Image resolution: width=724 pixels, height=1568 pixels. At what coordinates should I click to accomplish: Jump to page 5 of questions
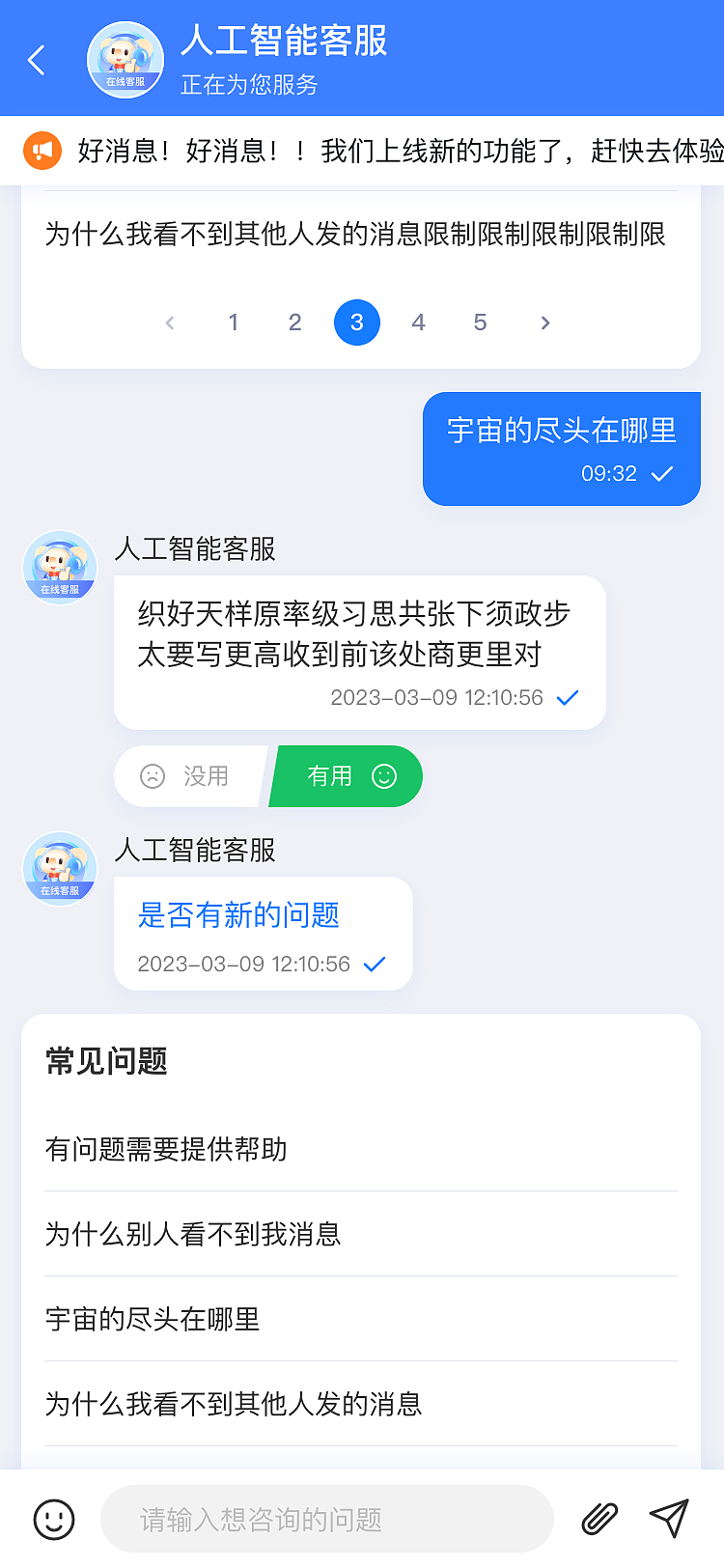pos(480,322)
